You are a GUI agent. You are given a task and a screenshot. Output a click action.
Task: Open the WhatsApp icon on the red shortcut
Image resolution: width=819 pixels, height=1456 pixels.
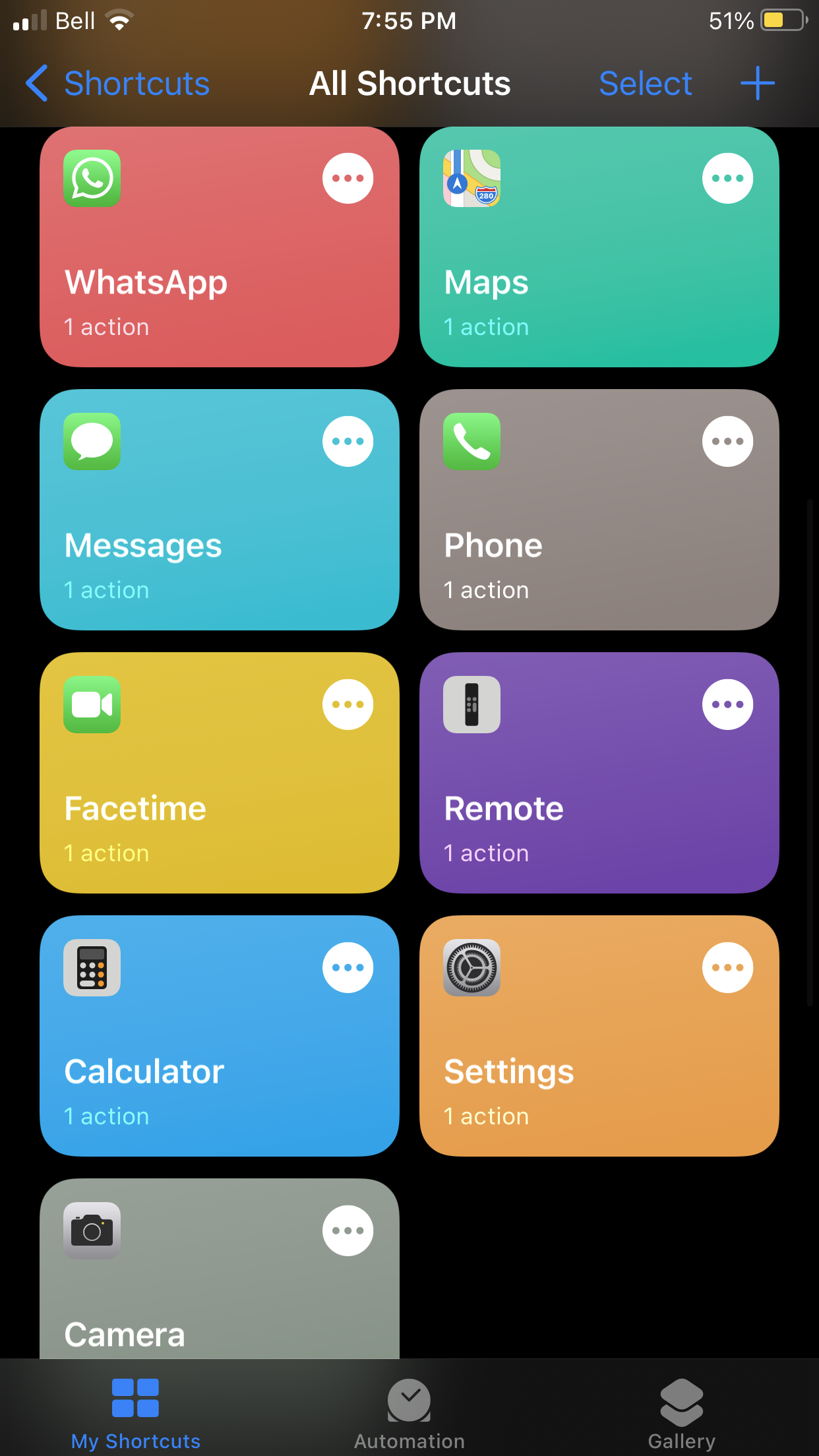[x=91, y=177]
